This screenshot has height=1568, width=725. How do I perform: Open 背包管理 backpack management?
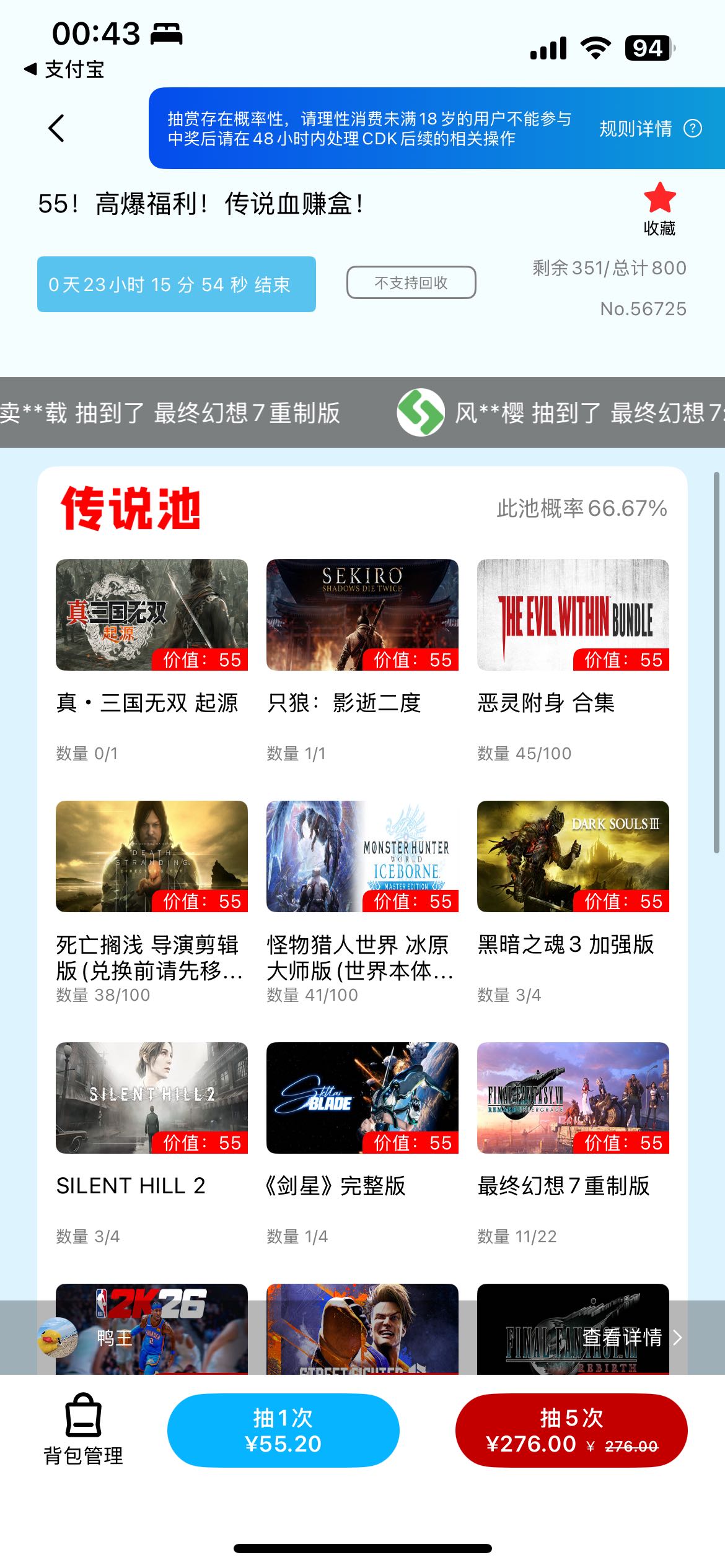(83, 1429)
